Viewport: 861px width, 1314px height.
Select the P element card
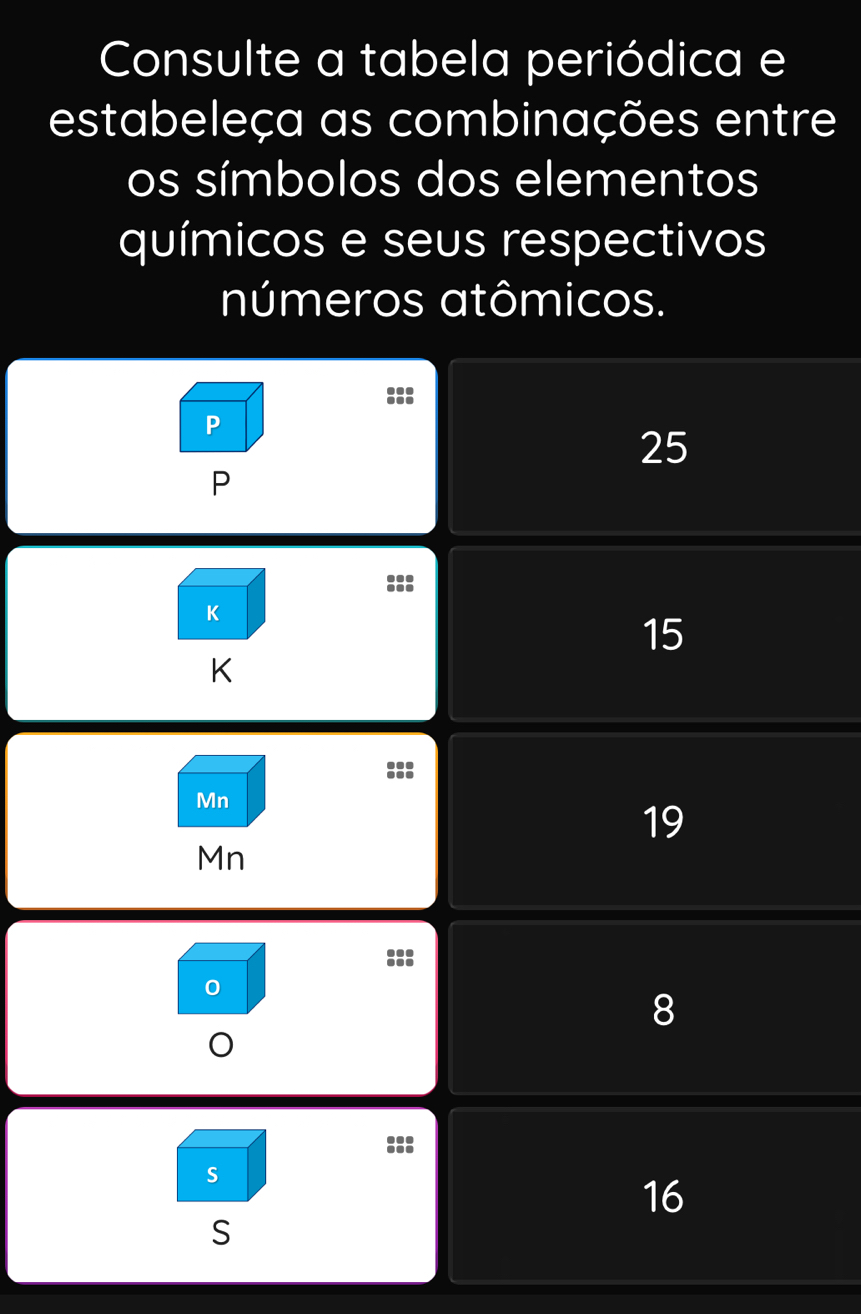coord(221,446)
